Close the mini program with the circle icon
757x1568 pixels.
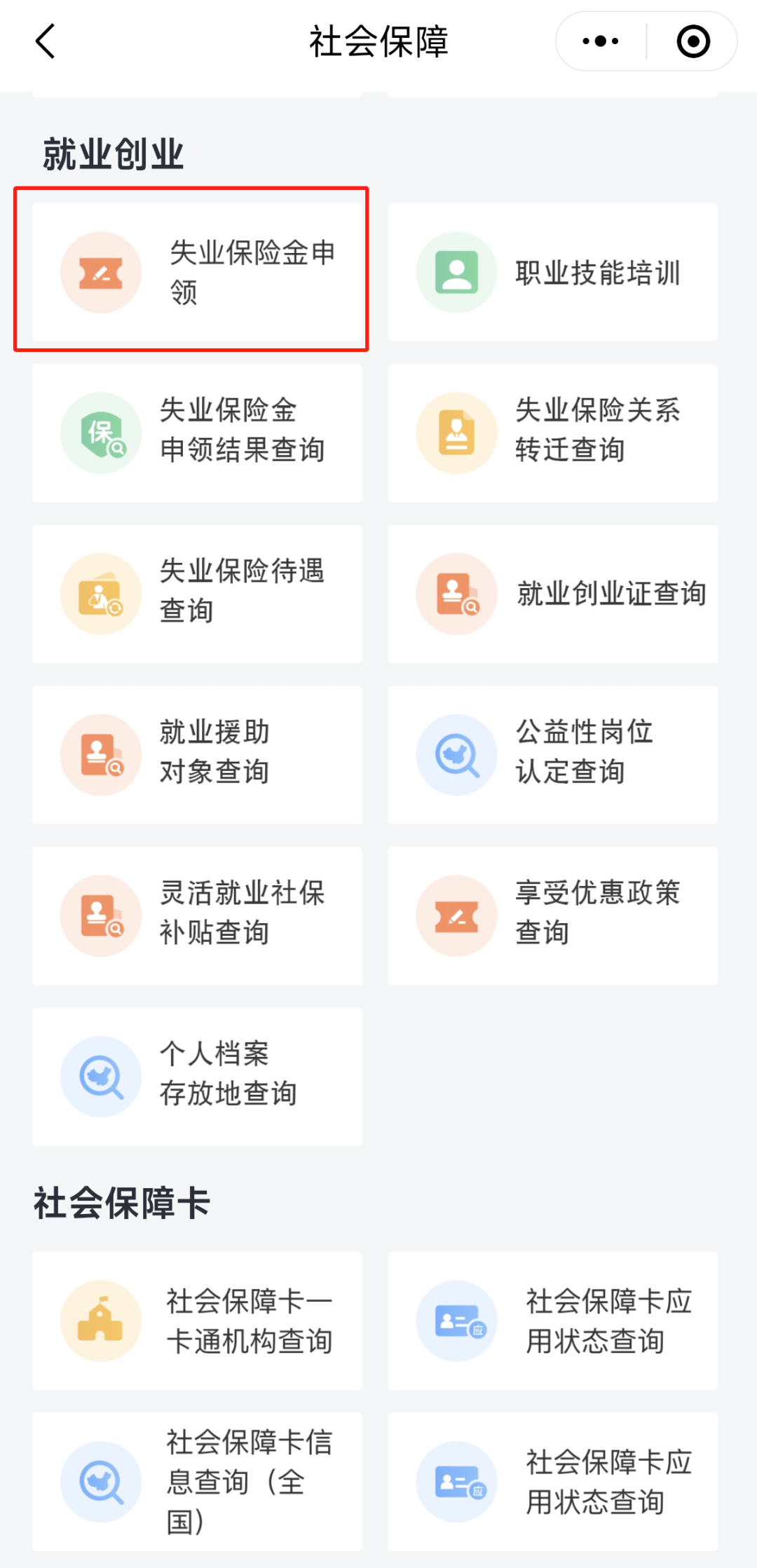tap(693, 41)
